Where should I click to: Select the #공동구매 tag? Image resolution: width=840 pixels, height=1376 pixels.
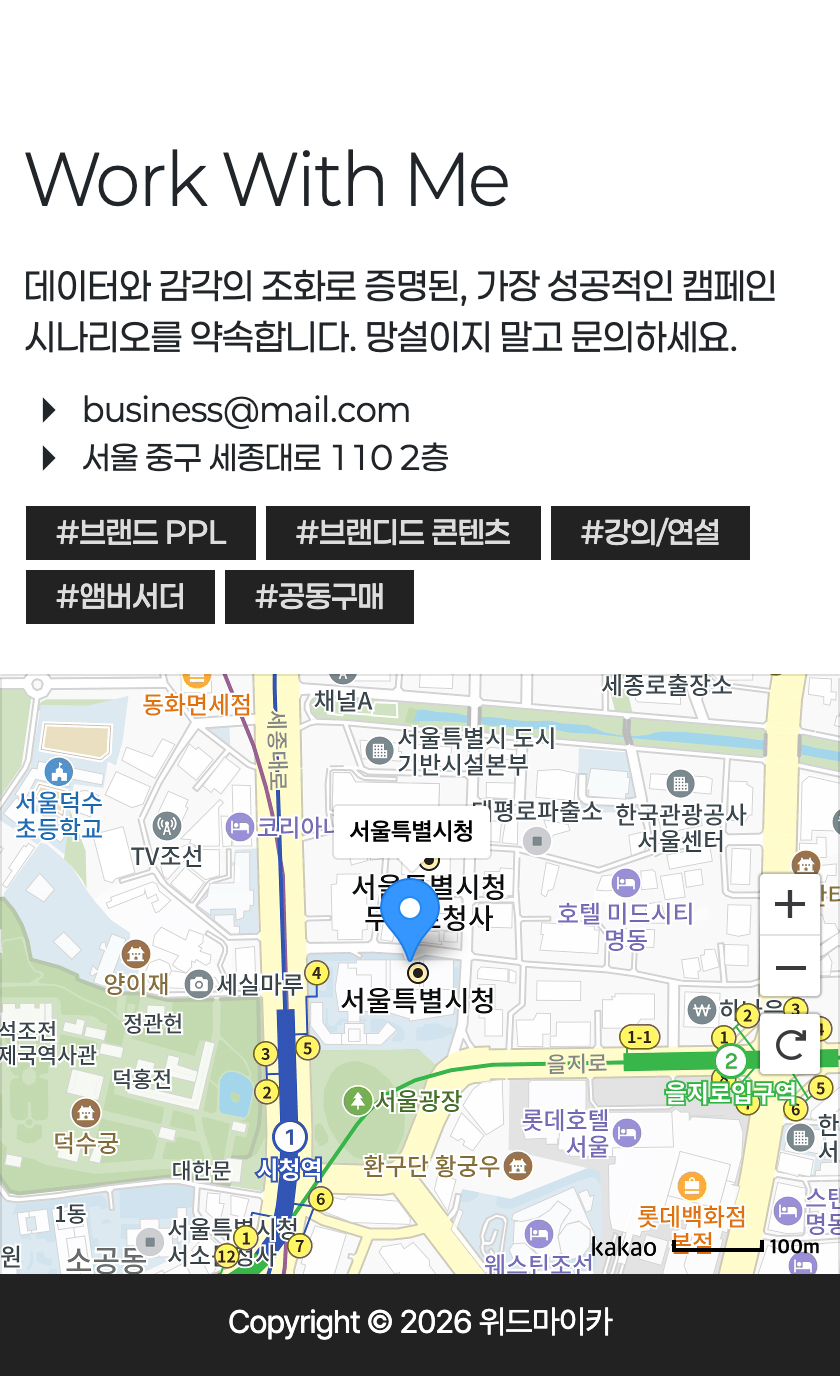point(319,597)
